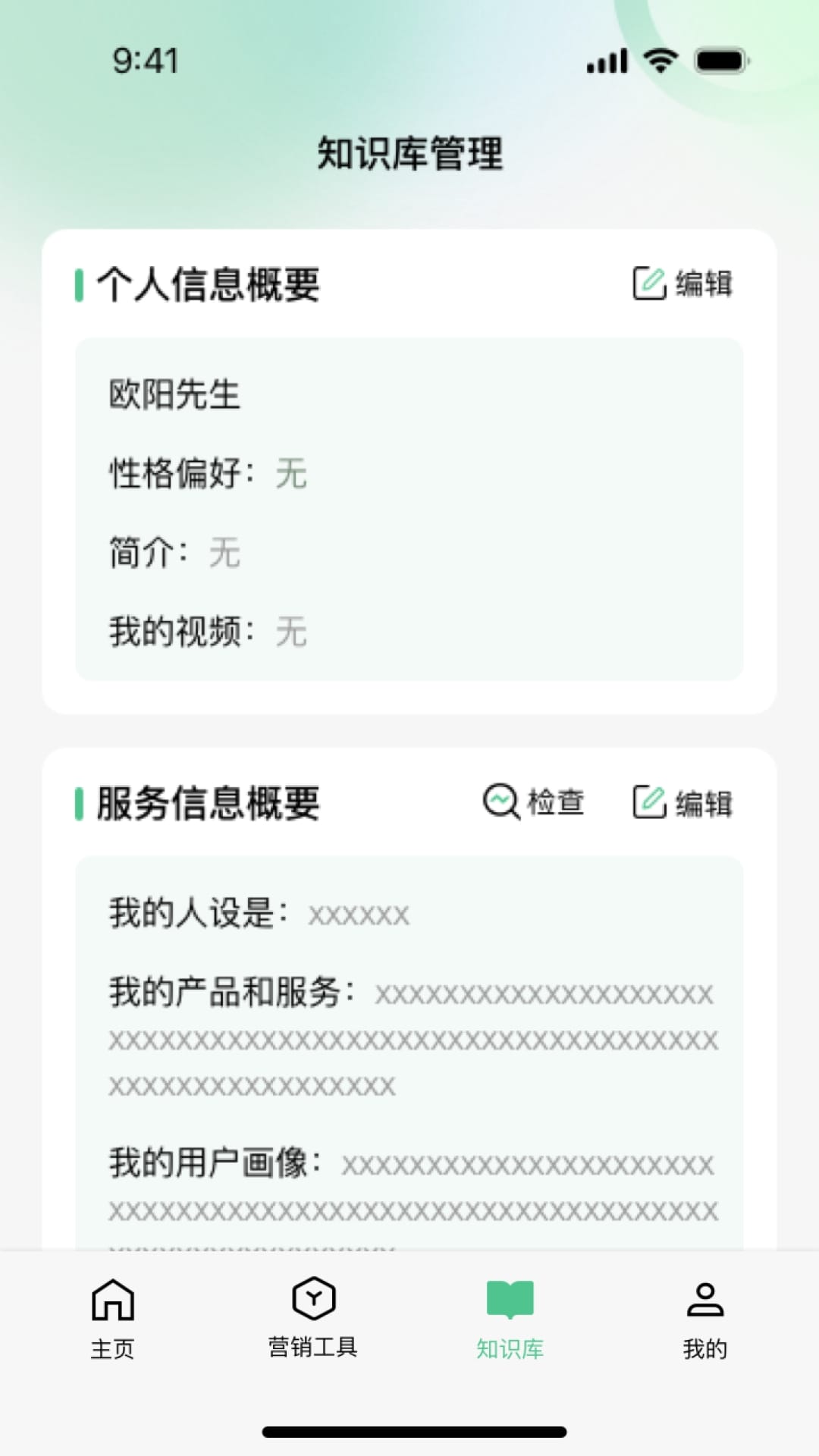The height and width of the screenshot is (1456, 819).
Task: Go to the 主页 tab
Action: pos(112,1318)
